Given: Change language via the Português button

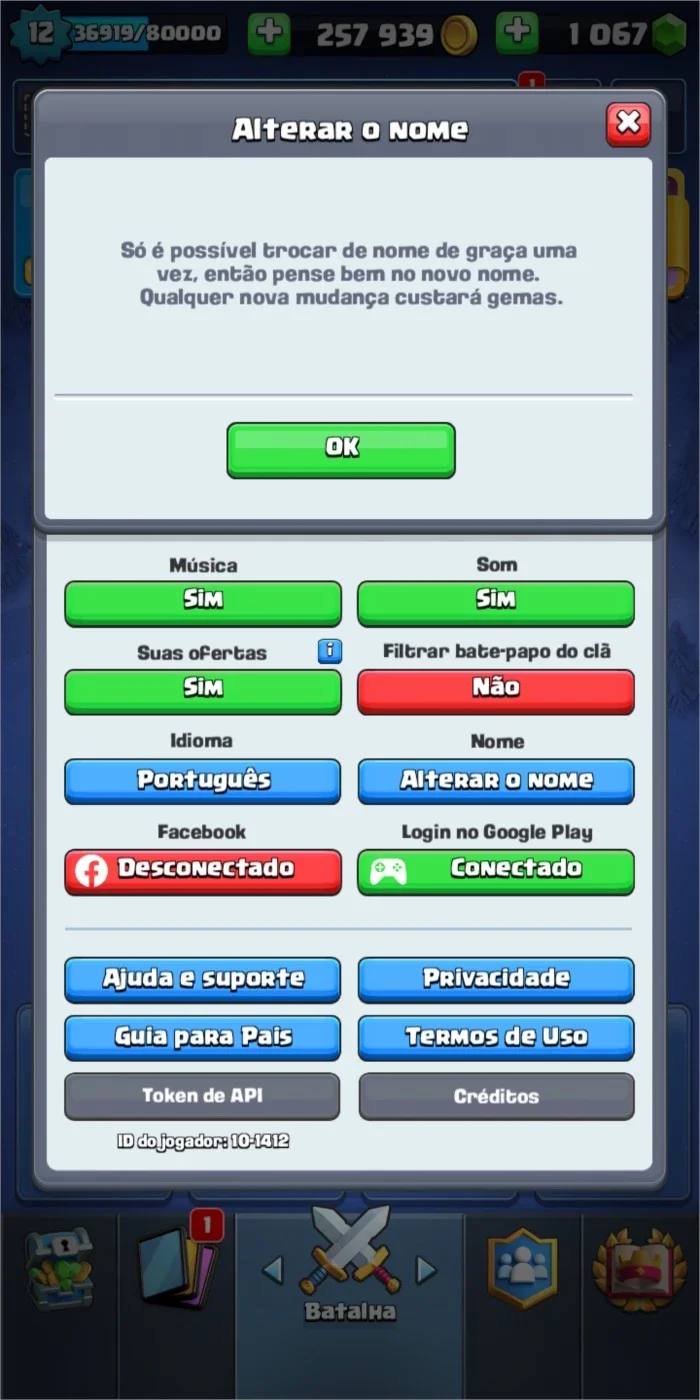Looking at the screenshot, I should click(x=203, y=781).
